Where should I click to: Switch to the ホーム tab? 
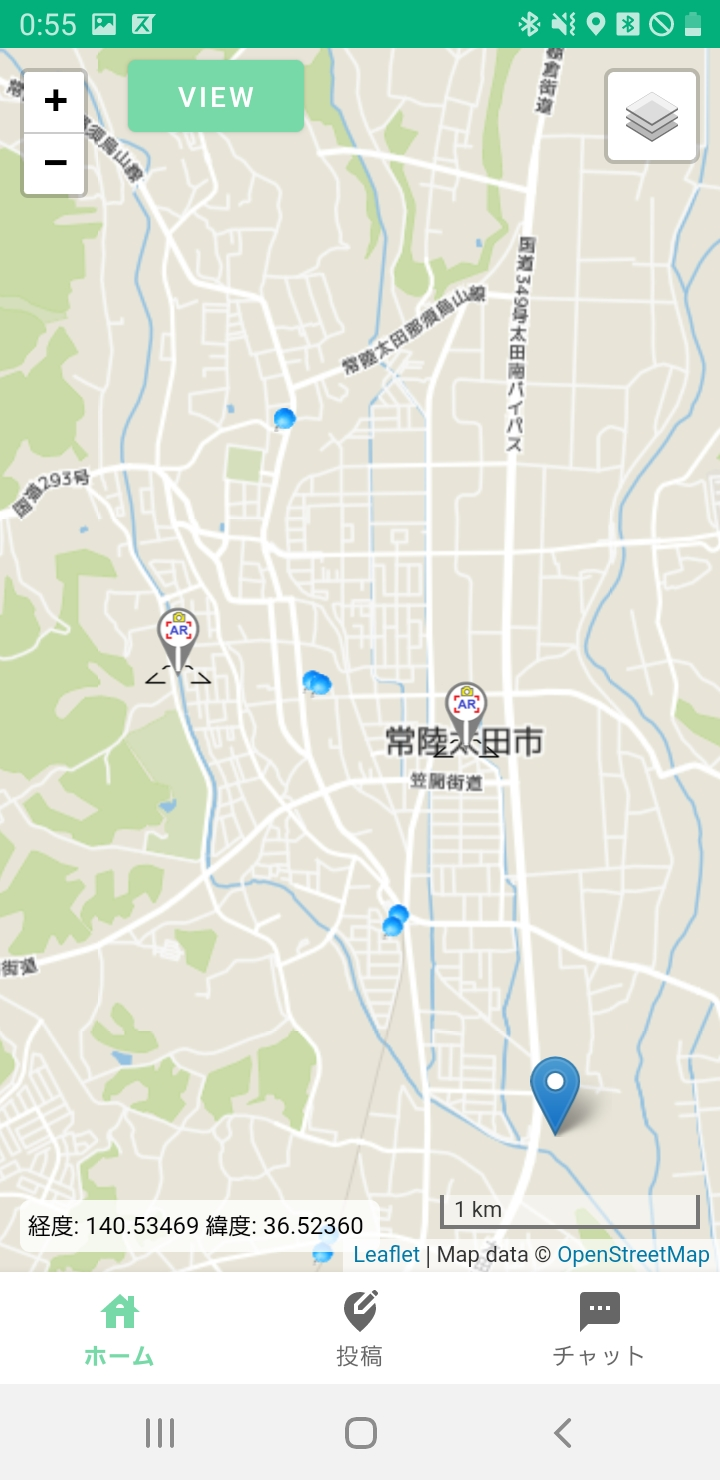click(119, 1330)
